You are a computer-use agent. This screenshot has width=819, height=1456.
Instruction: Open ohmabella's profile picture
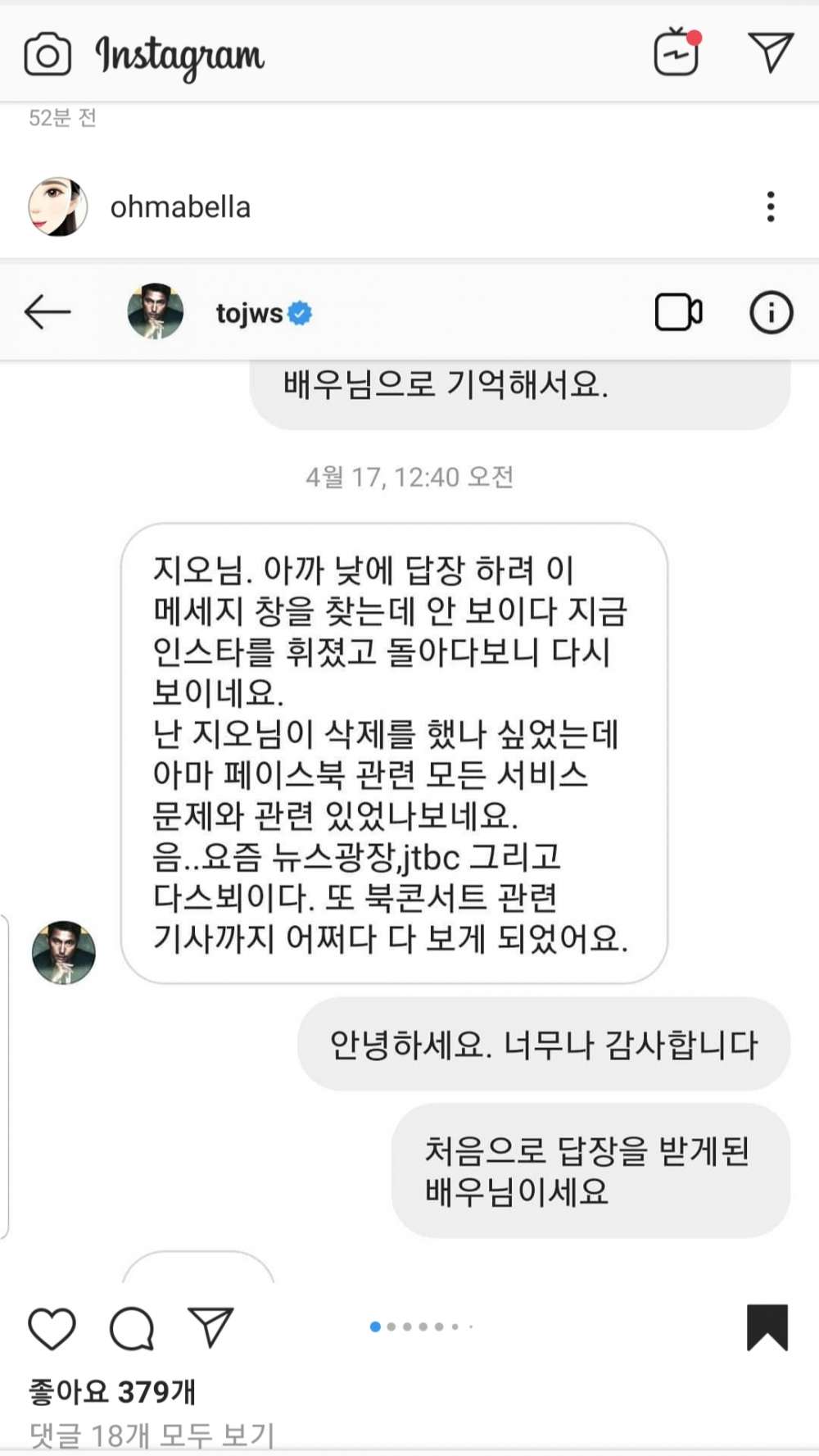[57, 206]
